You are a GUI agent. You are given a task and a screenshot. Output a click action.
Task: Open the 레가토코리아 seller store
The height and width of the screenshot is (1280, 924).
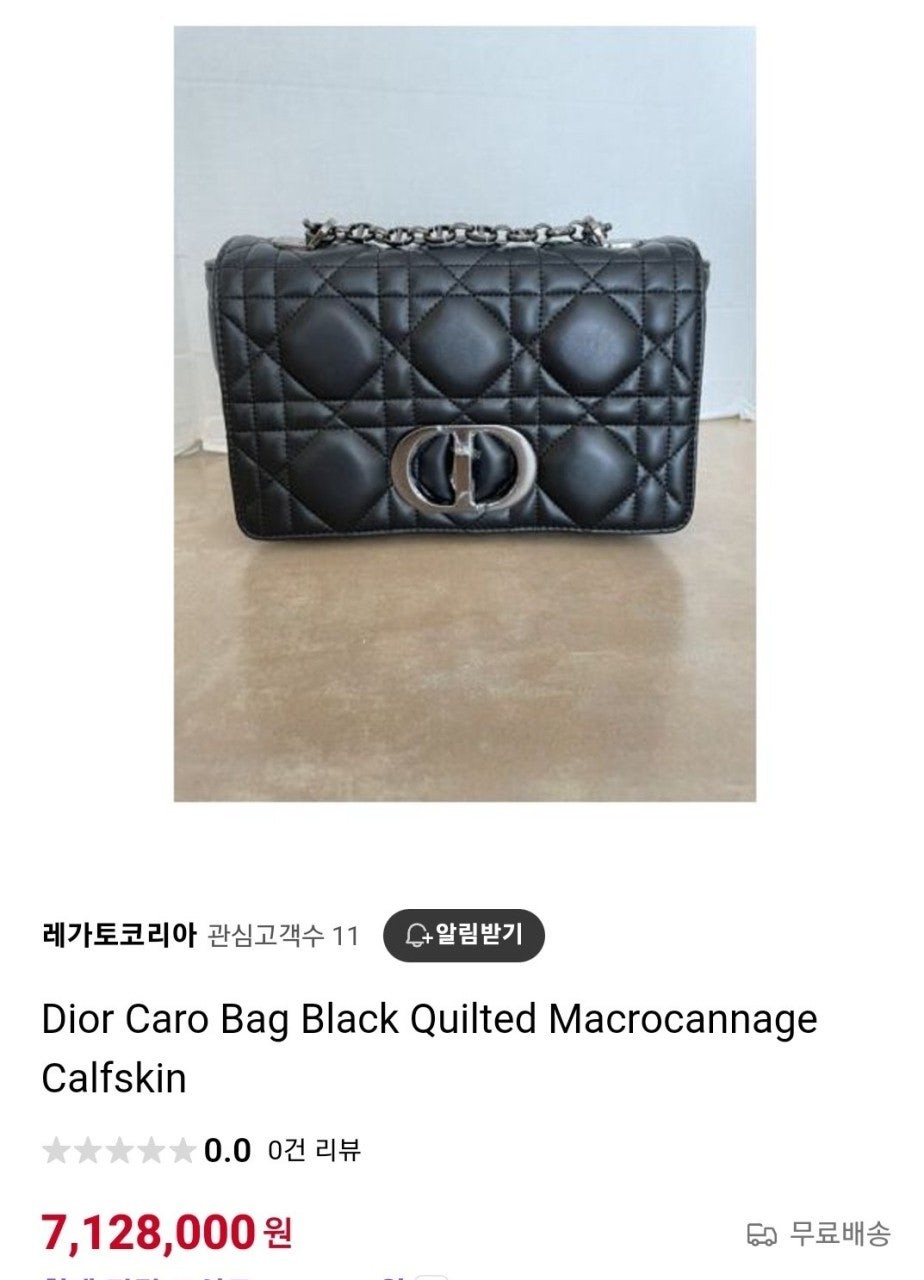pos(118,935)
